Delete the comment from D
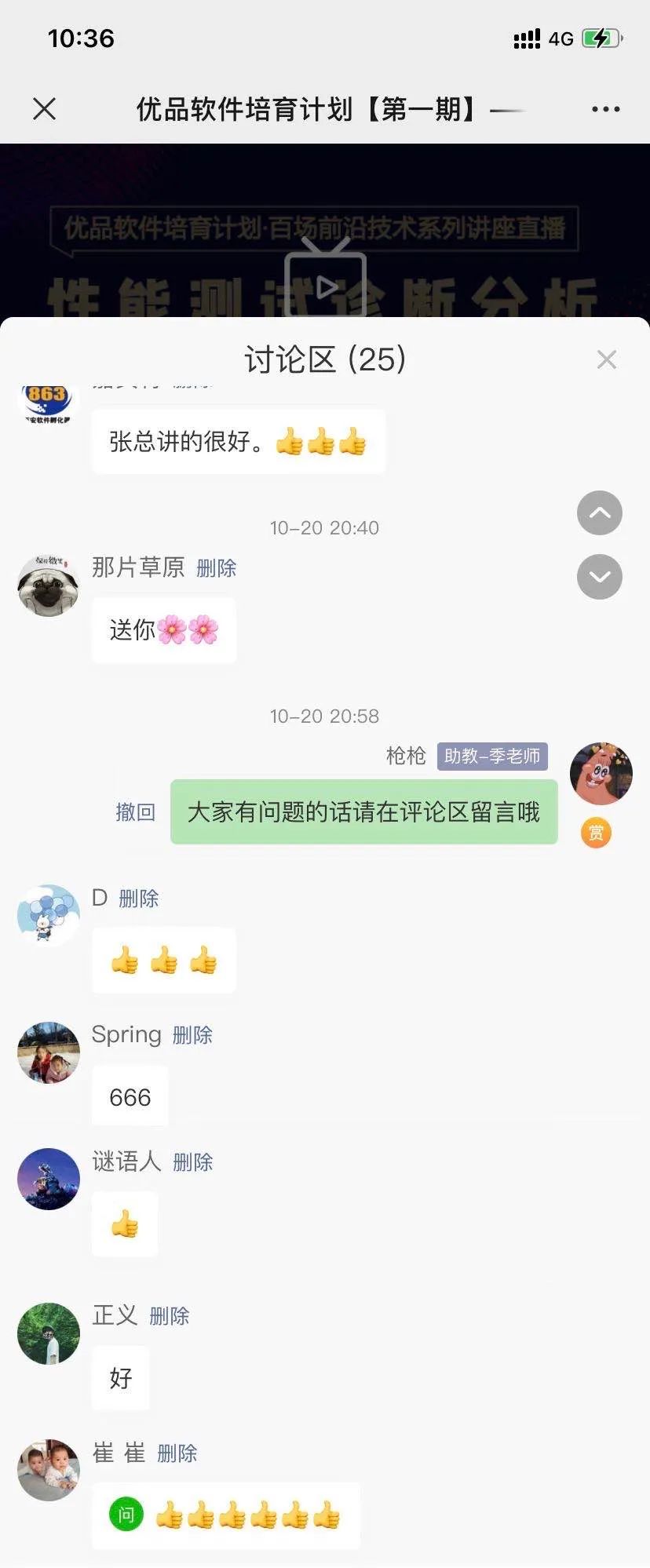Viewport: 650px width, 1568px height. pyautogui.click(x=139, y=899)
